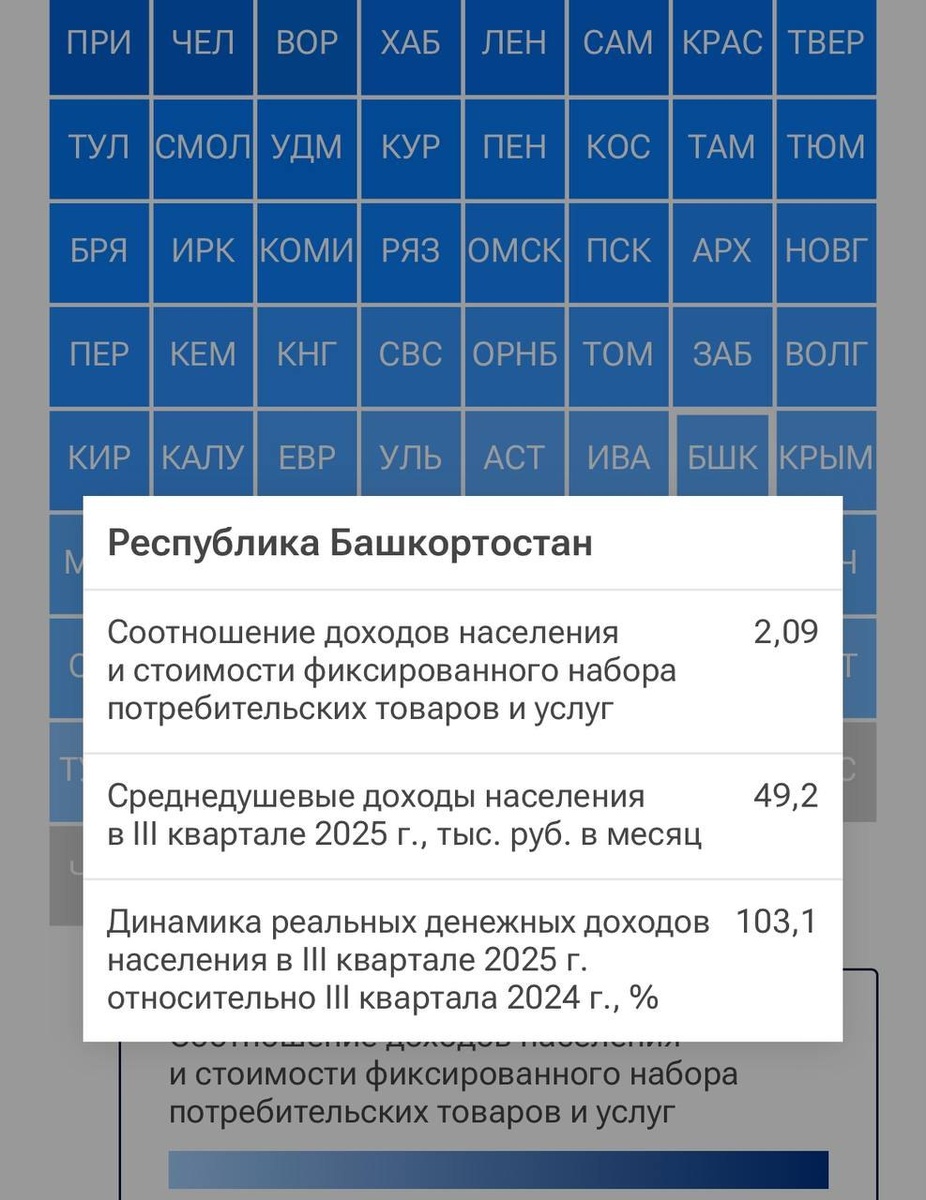Select the СМОЛ tile
The height and width of the screenshot is (1200, 926).
pos(203,148)
